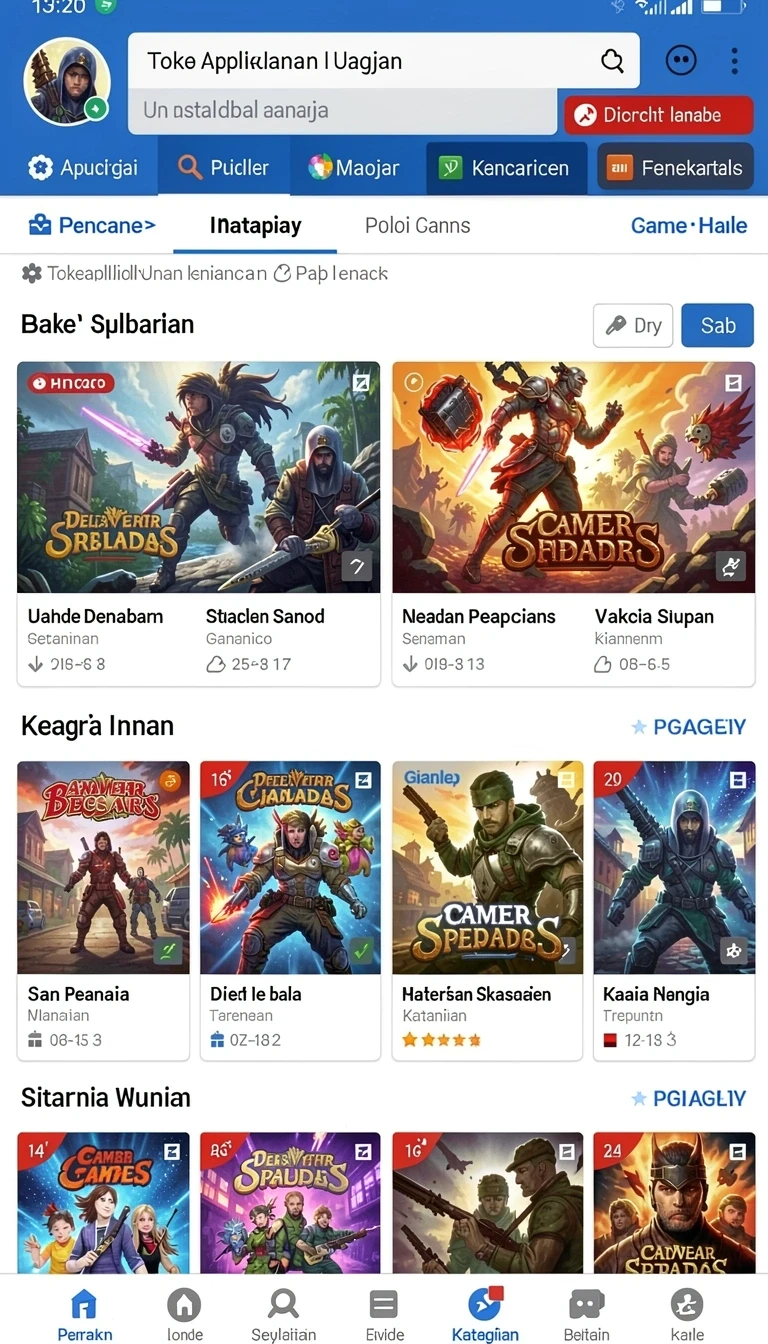
Task: Open the Hatersan Skasaaen game tile
Action: click(x=487, y=910)
